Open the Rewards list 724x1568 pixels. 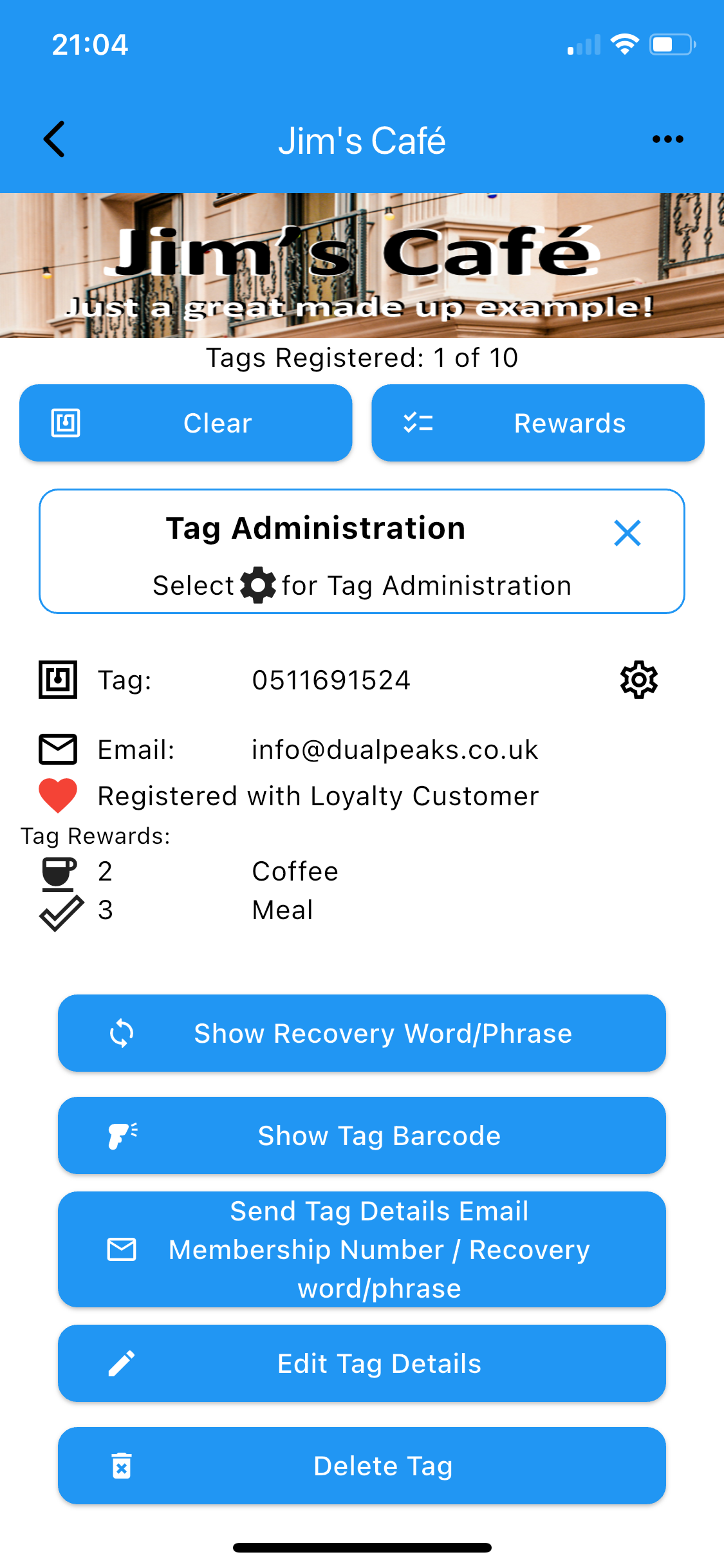click(x=537, y=423)
